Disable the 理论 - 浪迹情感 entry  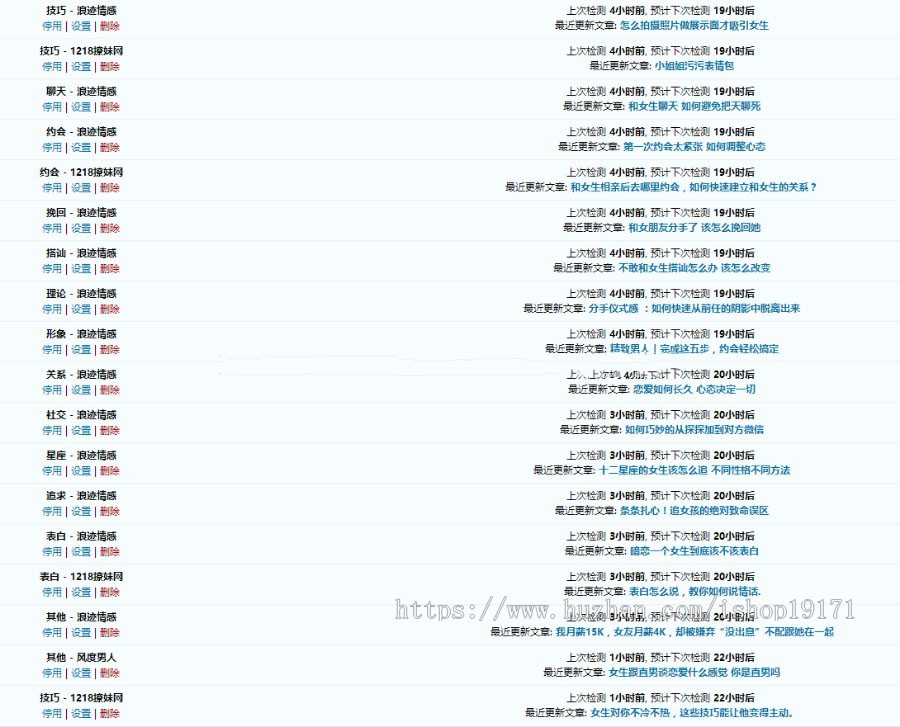(x=52, y=309)
